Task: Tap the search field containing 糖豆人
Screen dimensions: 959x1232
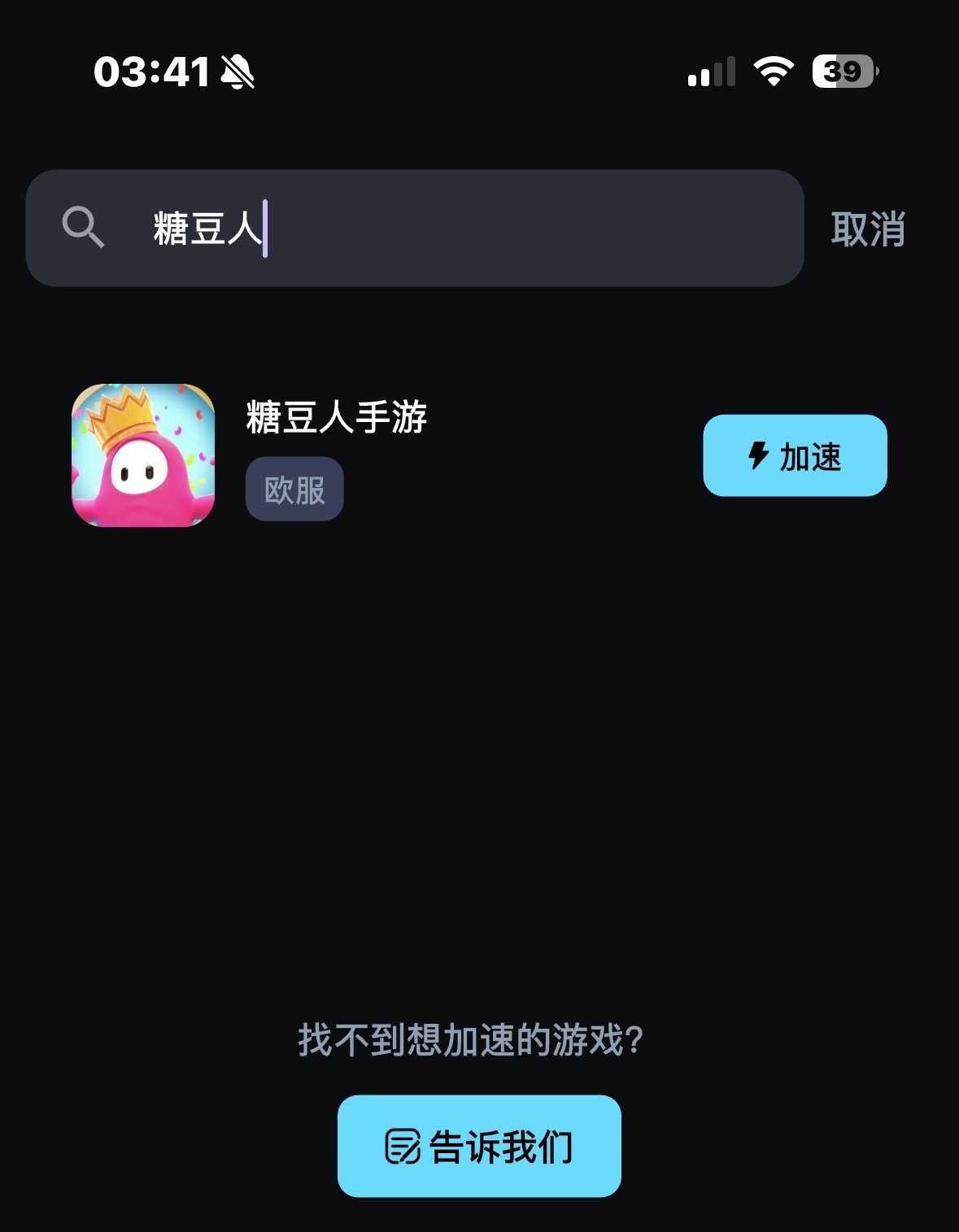Action: point(456,228)
